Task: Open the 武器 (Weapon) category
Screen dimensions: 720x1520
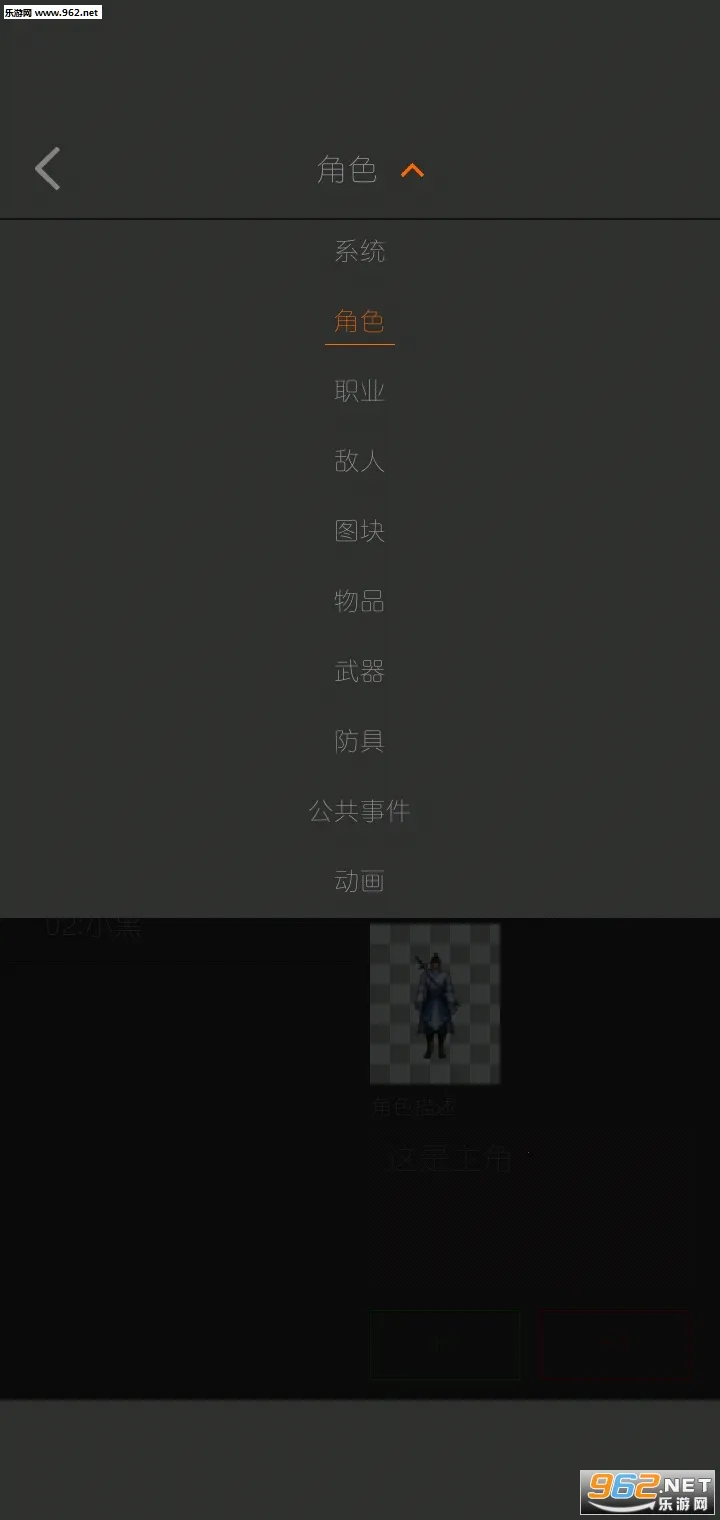Action: (358, 671)
